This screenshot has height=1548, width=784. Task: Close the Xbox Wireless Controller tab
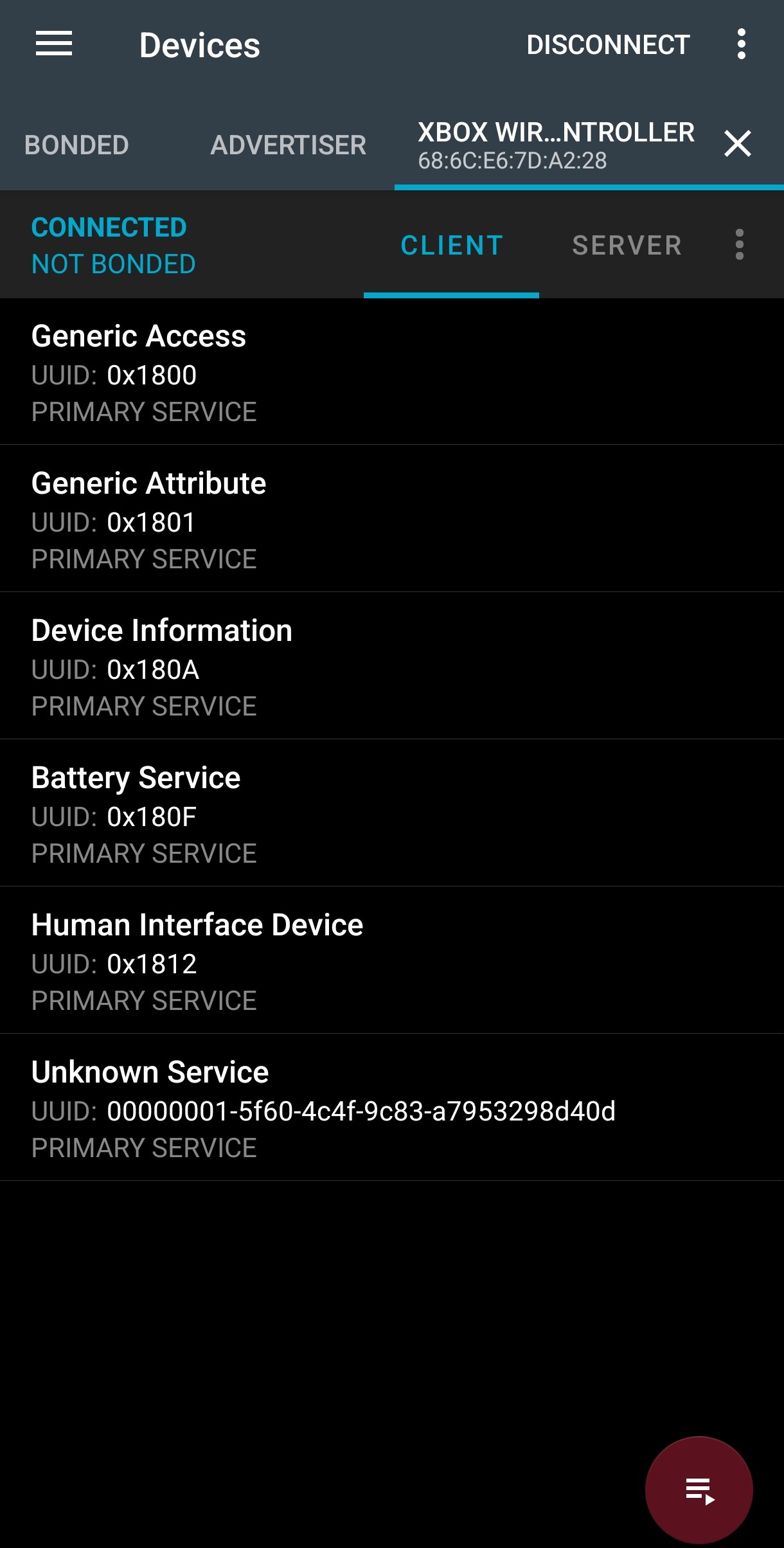[737, 143]
